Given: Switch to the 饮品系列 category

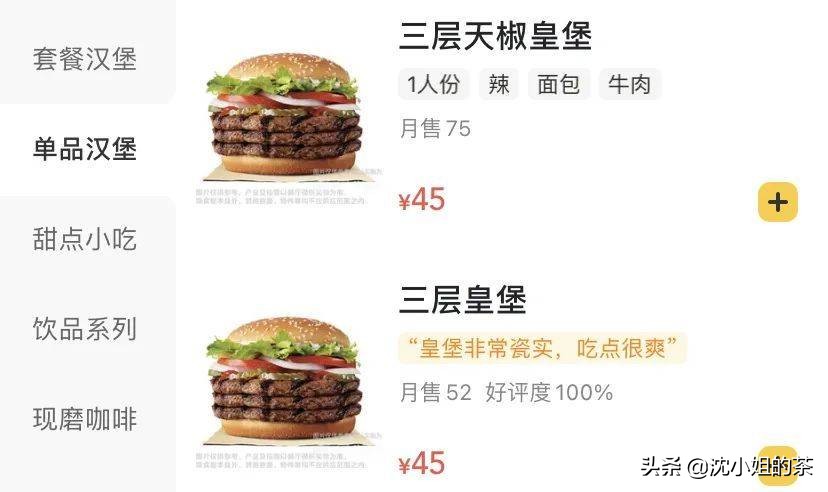Looking at the screenshot, I should pos(84,329).
